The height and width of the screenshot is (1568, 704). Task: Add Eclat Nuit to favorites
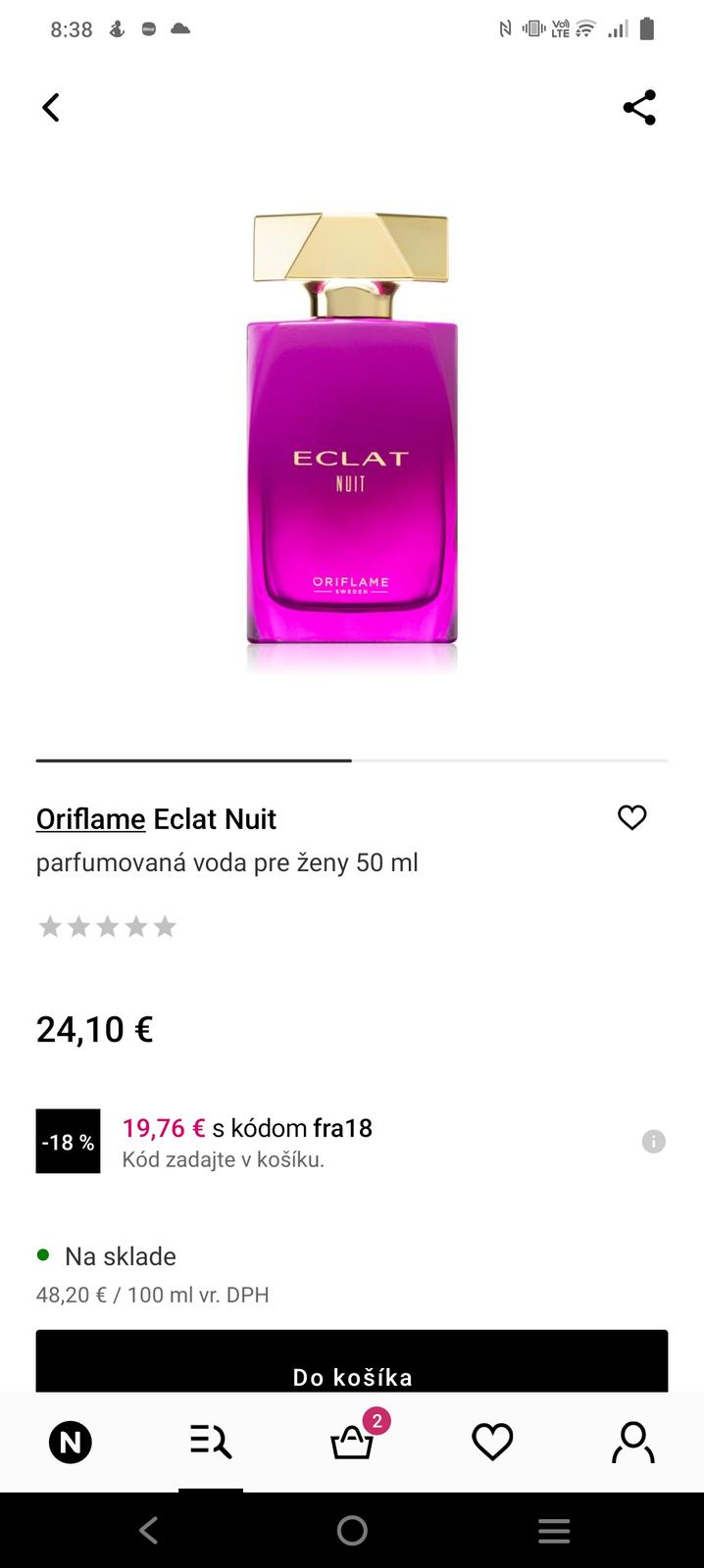click(x=632, y=817)
